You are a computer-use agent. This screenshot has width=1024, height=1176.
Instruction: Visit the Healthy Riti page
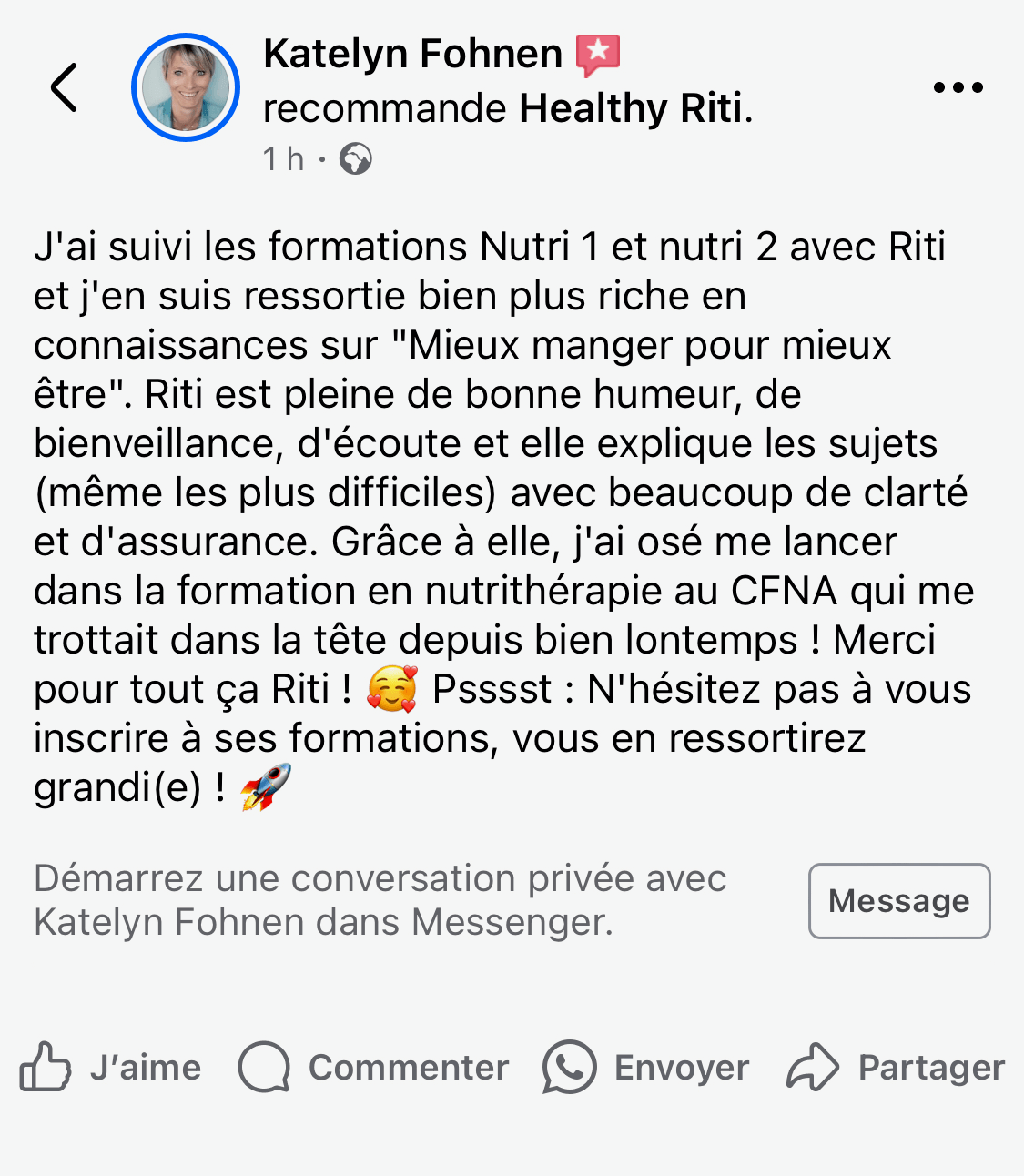click(632, 109)
